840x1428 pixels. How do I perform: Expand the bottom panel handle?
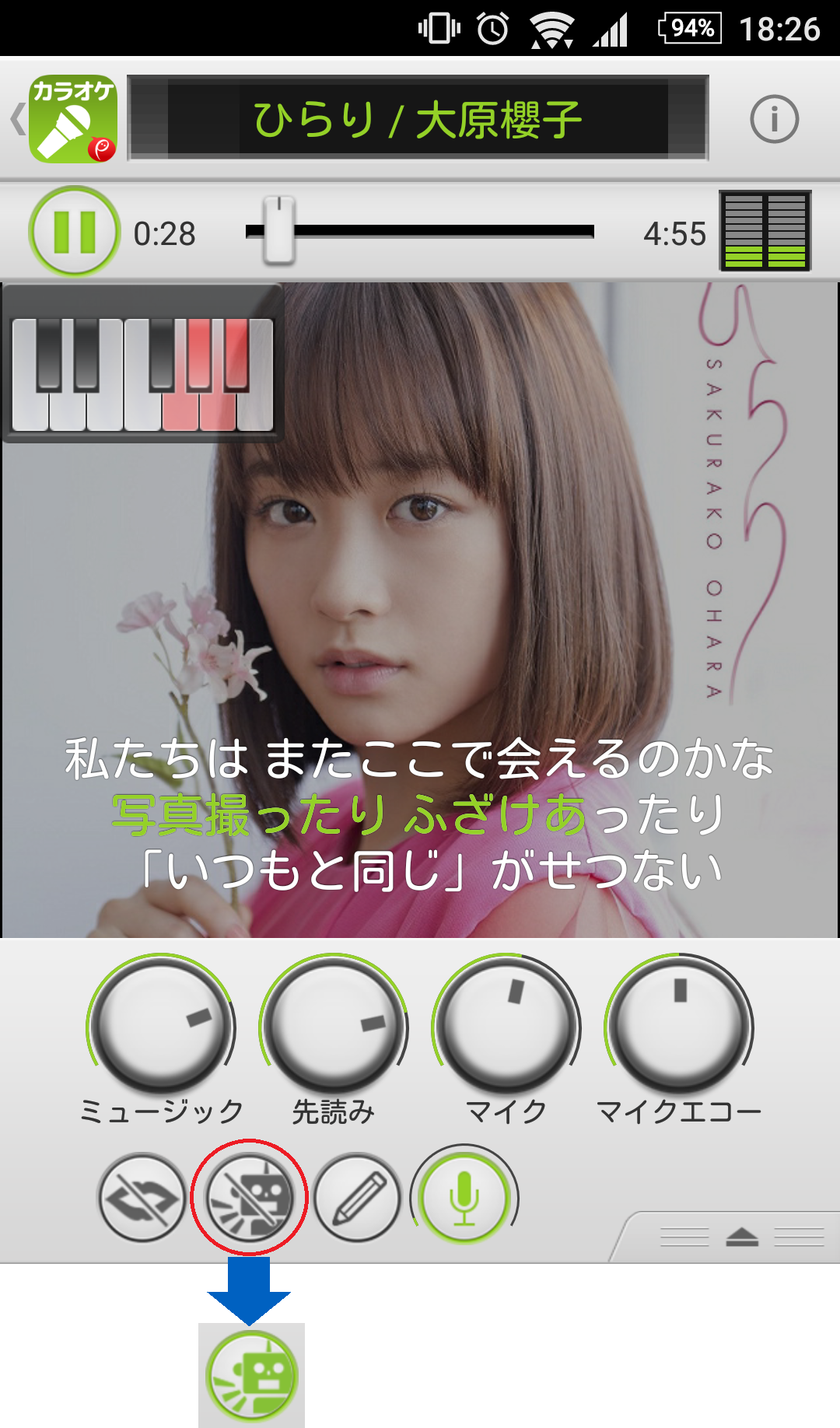[x=741, y=1236]
